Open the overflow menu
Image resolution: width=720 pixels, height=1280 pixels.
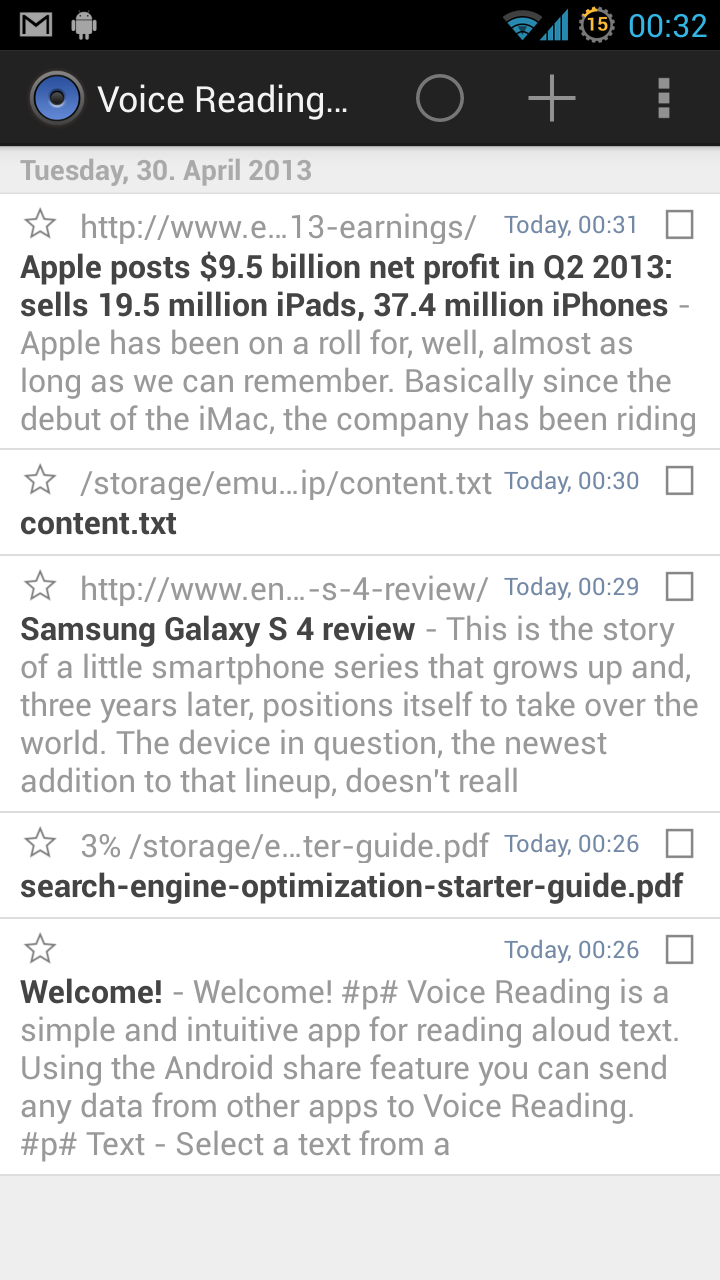(x=663, y=99)
